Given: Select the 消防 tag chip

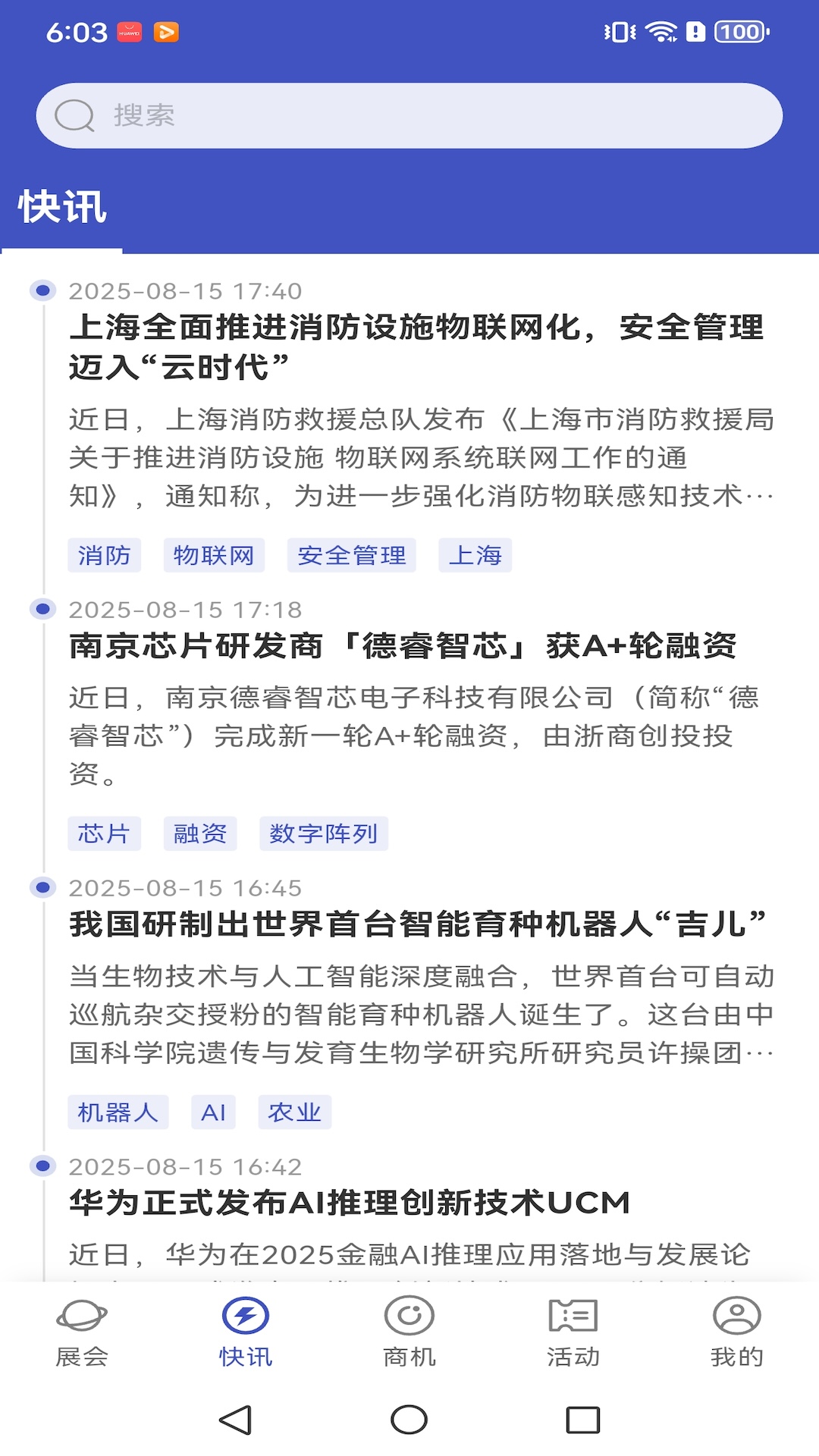Looking at the screenshot, I should [105, 555].
